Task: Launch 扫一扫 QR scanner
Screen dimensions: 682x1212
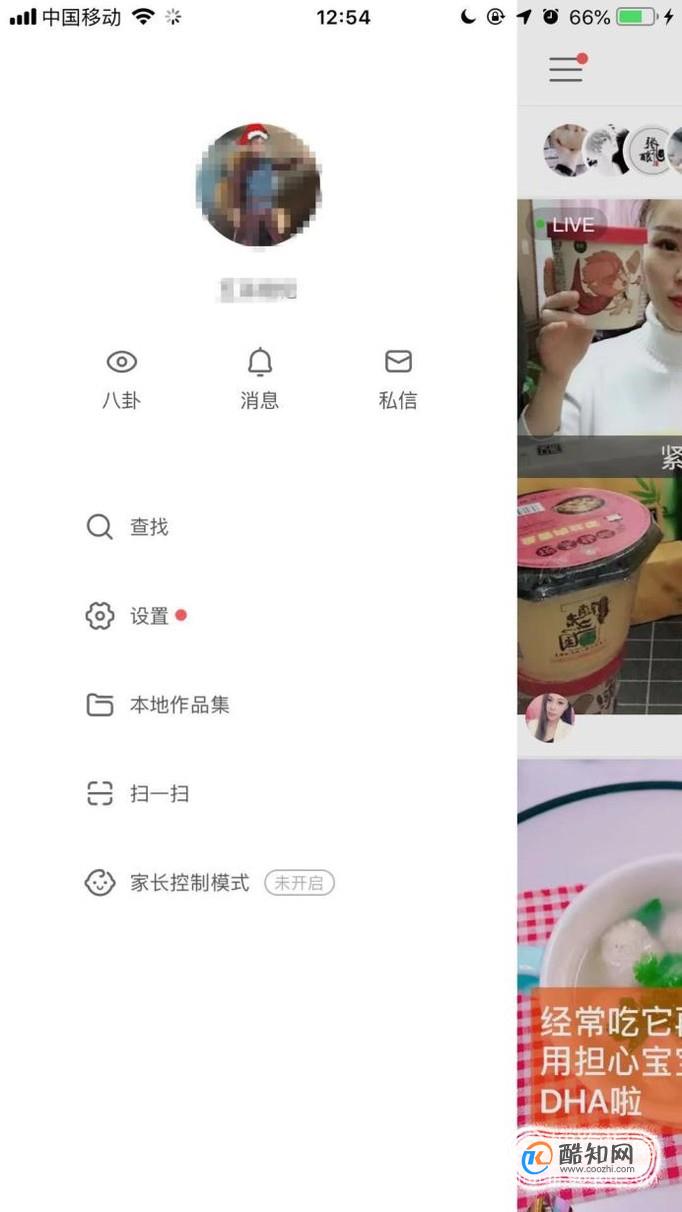Action: 139,794
